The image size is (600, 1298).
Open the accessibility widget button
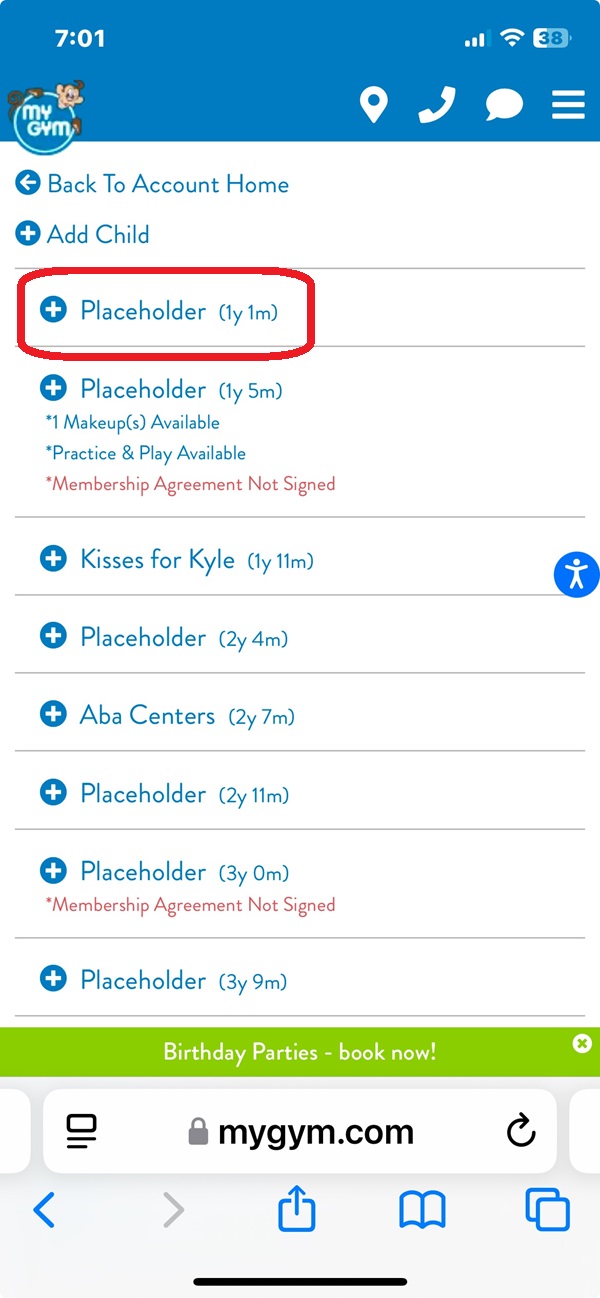pyautogui.click(x=576, y=575)
